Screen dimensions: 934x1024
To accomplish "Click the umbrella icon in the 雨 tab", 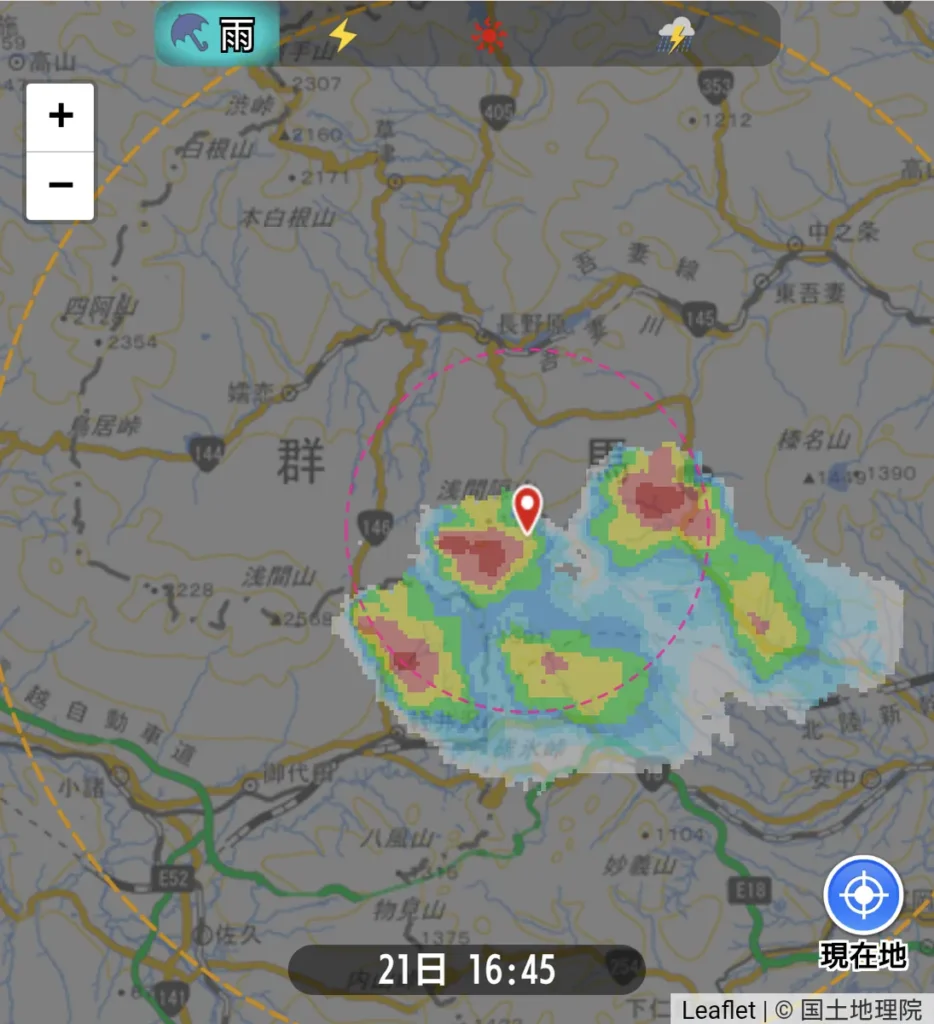I will (x=192, y=33).
